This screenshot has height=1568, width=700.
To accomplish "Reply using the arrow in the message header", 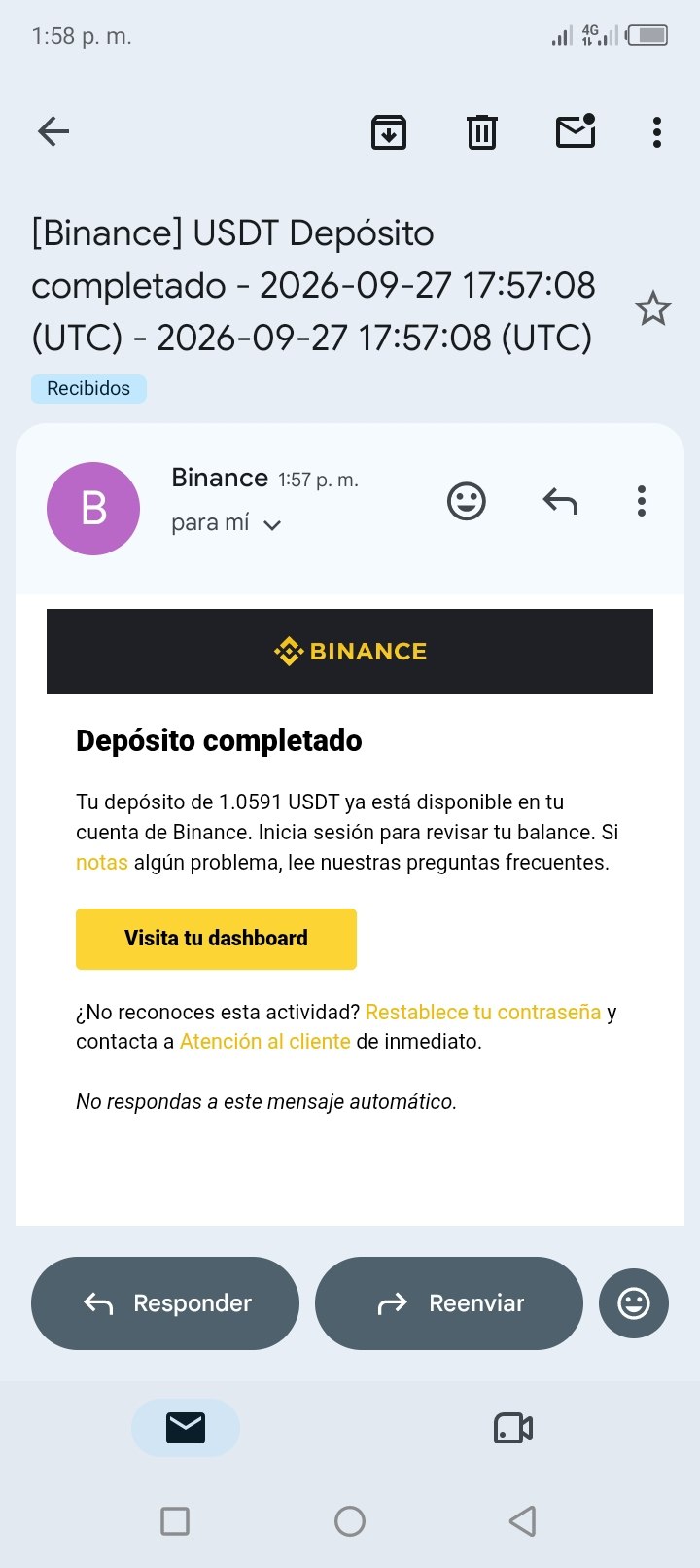I will pos(560,501).
